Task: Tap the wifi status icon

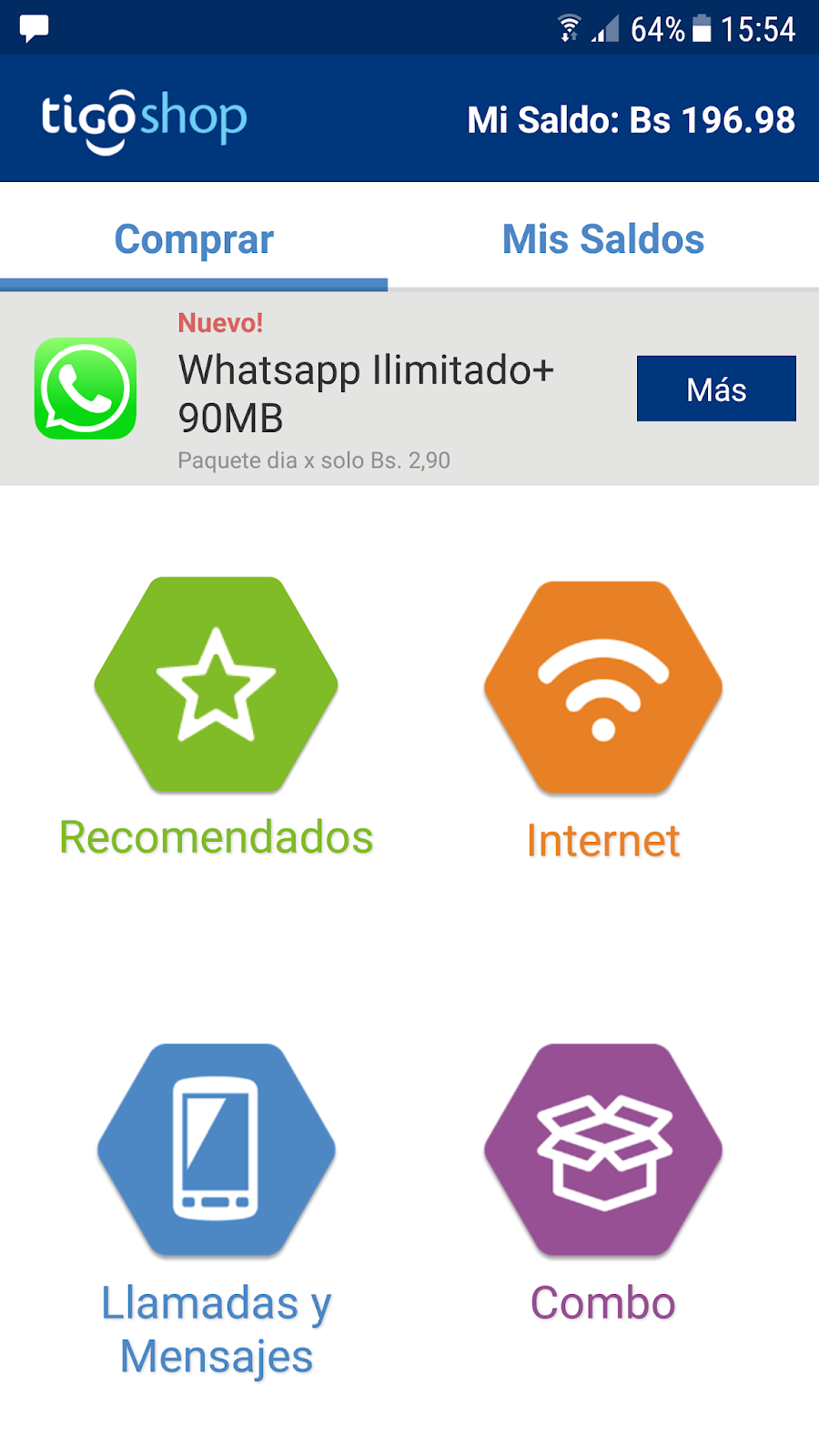Action: click(x=569, y=27)
